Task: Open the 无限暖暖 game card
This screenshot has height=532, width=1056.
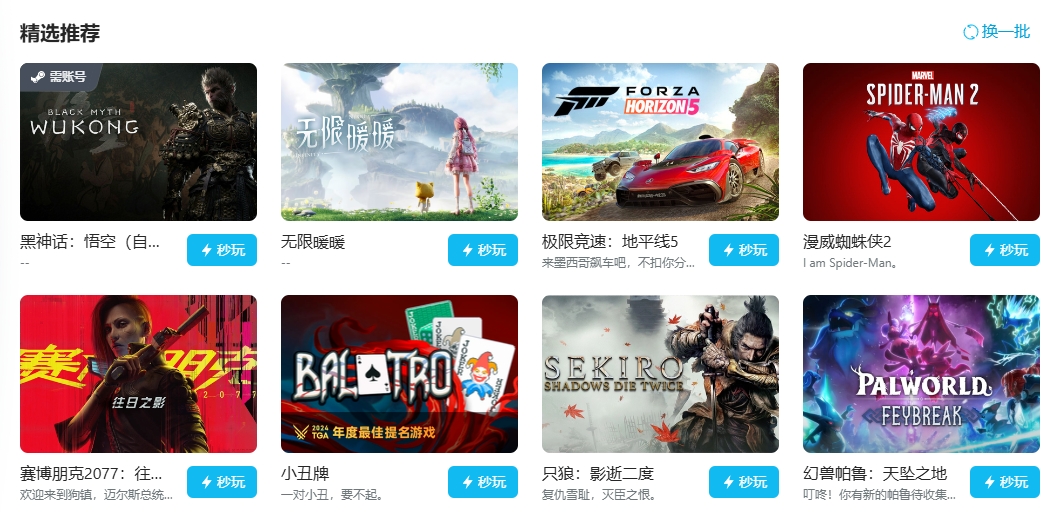Action: 399,142
